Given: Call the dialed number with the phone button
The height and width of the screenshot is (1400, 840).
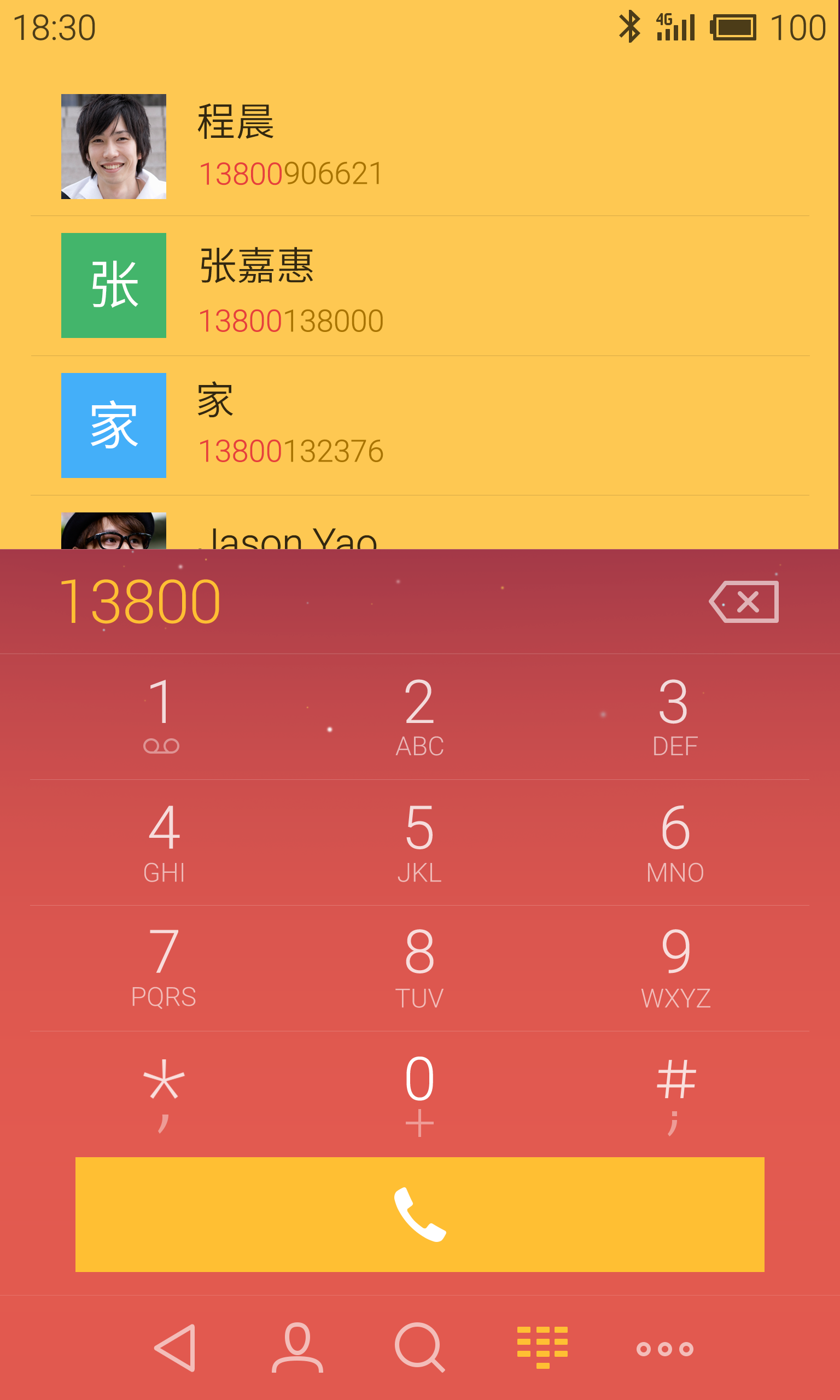Looking at the screenshot, I should [x=419, y=1215].
